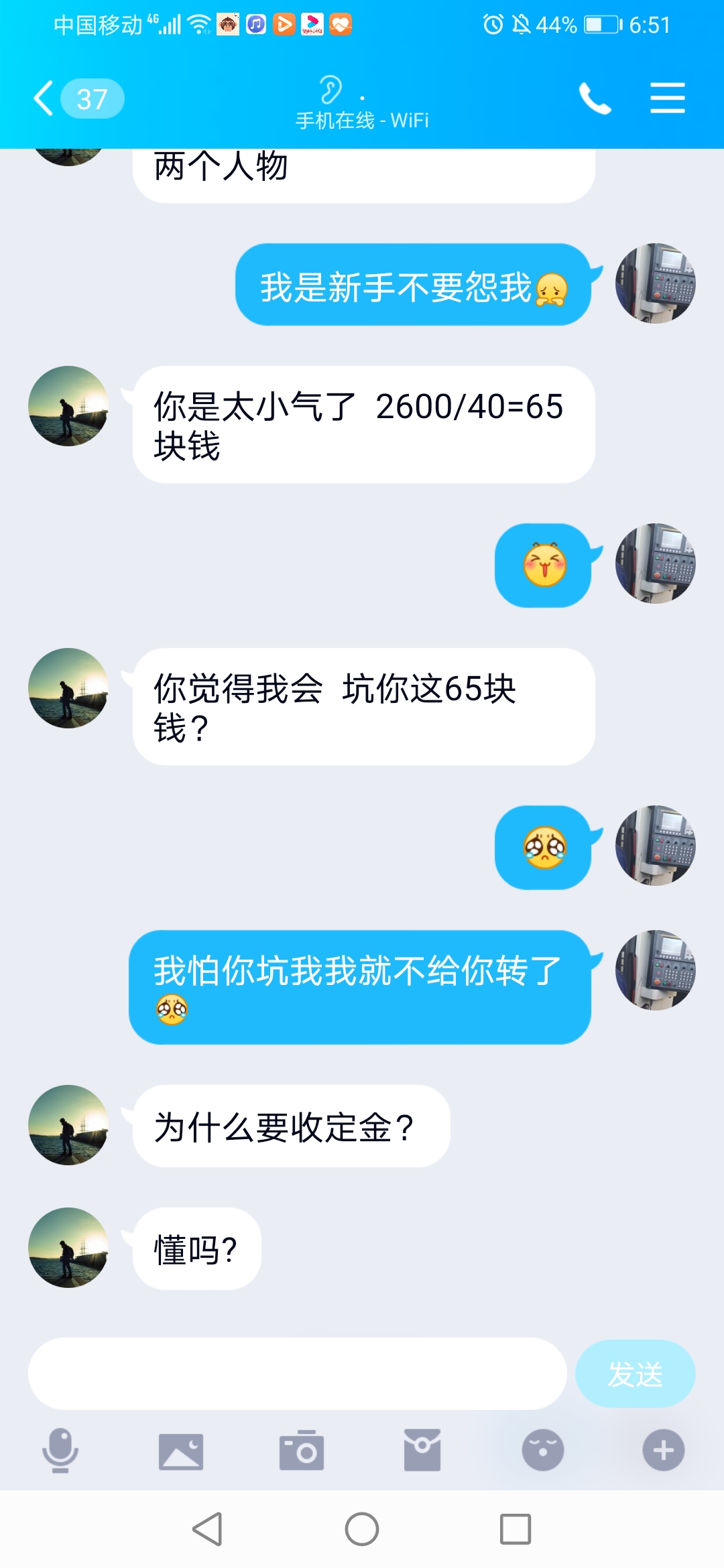Open the red envelope option

[422, 1450]
